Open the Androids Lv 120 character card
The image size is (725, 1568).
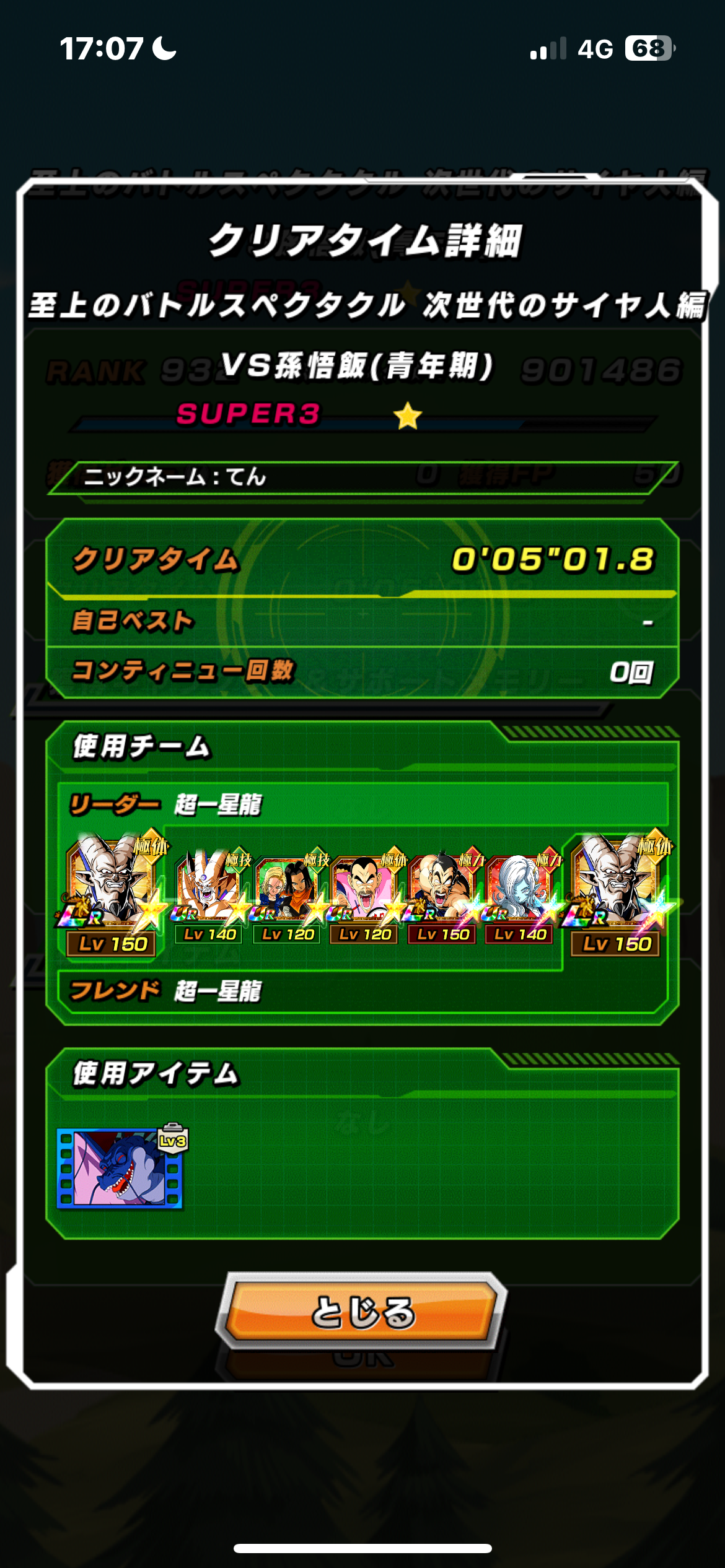pos(288,896)
